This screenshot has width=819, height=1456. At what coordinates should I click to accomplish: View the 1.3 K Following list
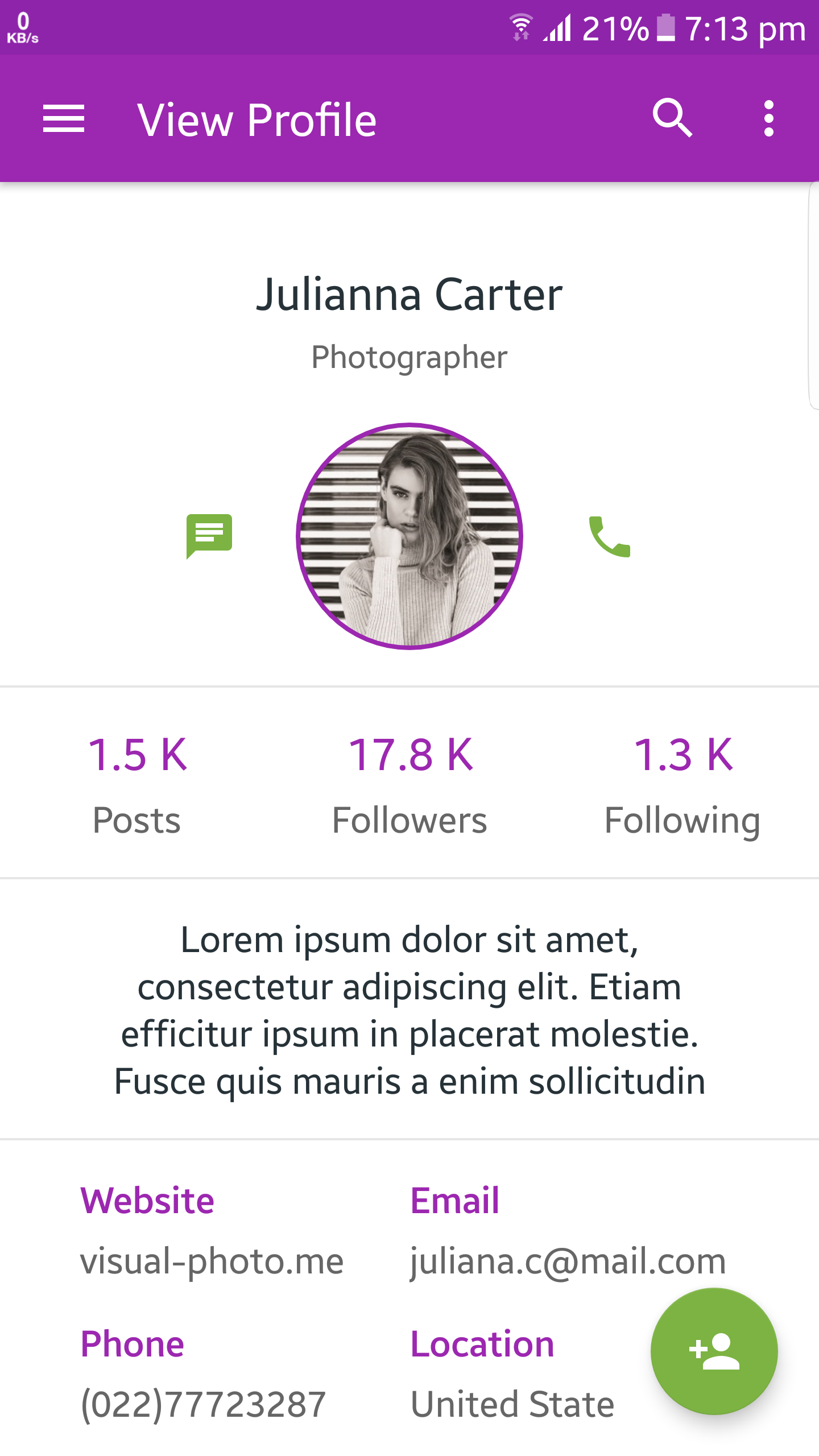pyautogui.click(x=682, y=785)
